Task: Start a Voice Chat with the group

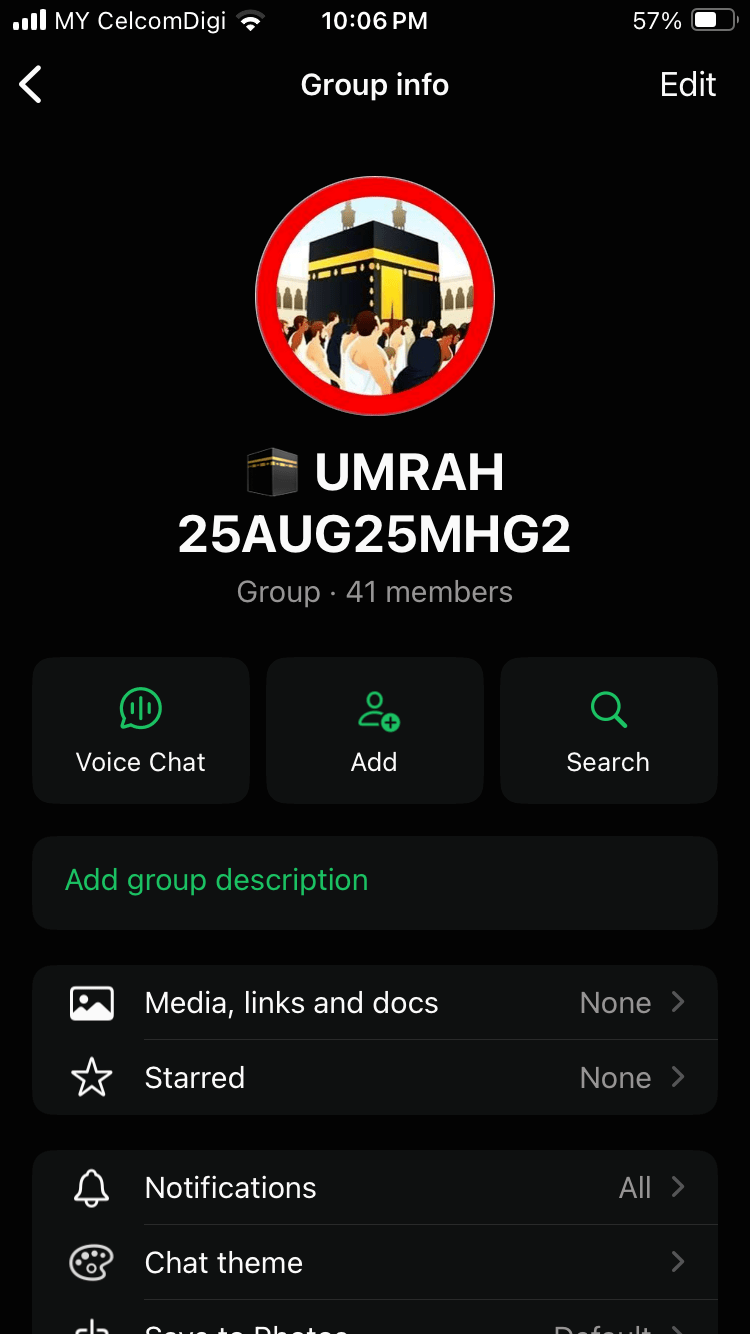Action: [x=141, y=730]
